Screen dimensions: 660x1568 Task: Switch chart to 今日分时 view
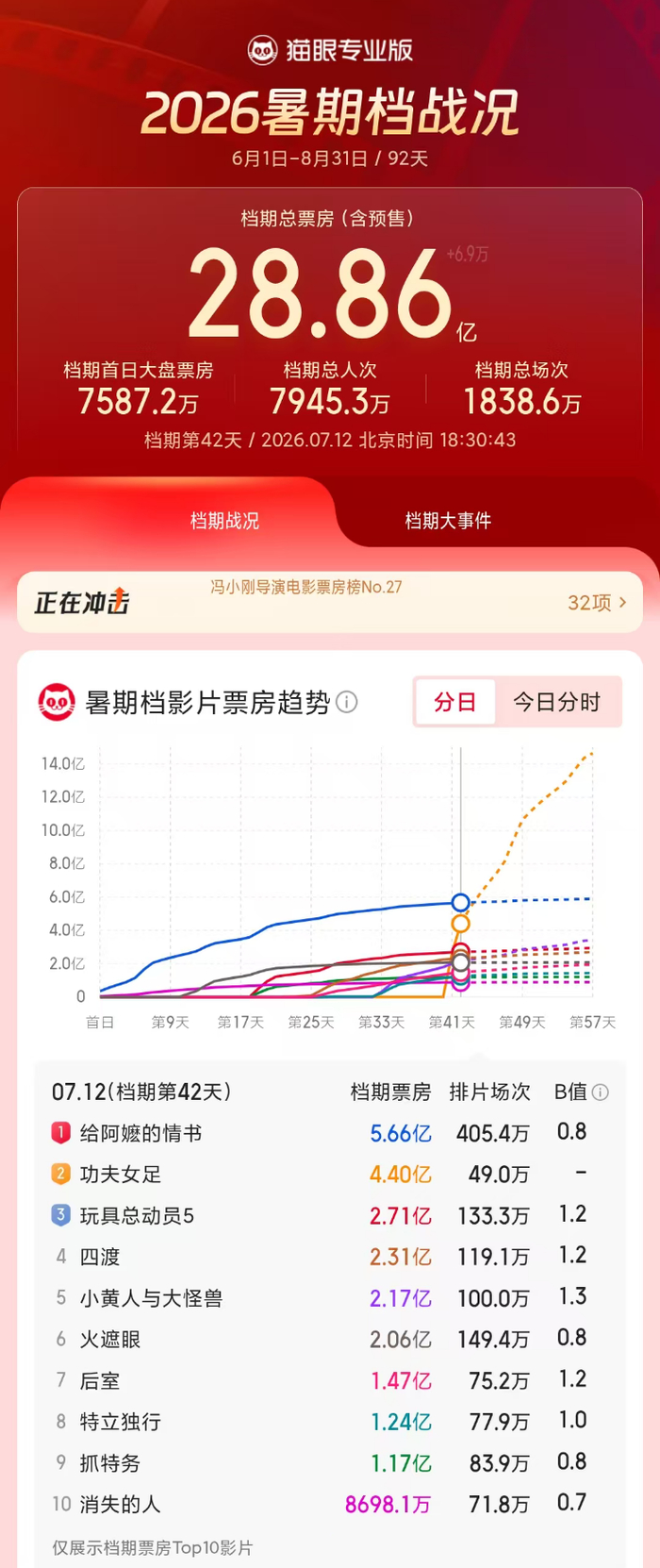coord(556,702)
